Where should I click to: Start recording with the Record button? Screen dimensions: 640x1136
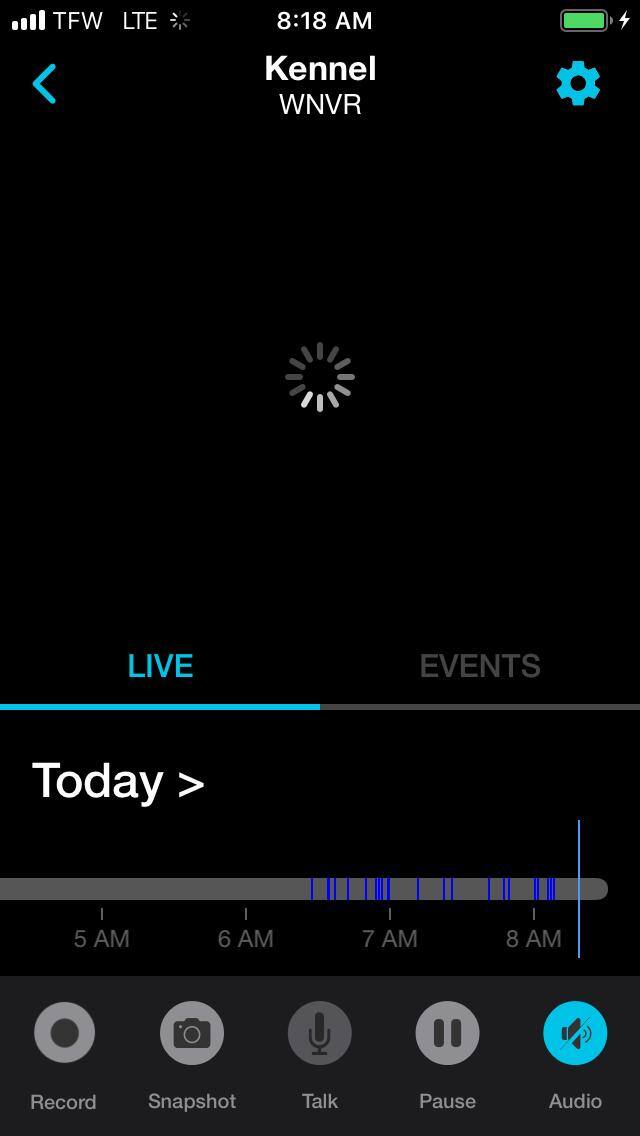[x=64, y=1033]
